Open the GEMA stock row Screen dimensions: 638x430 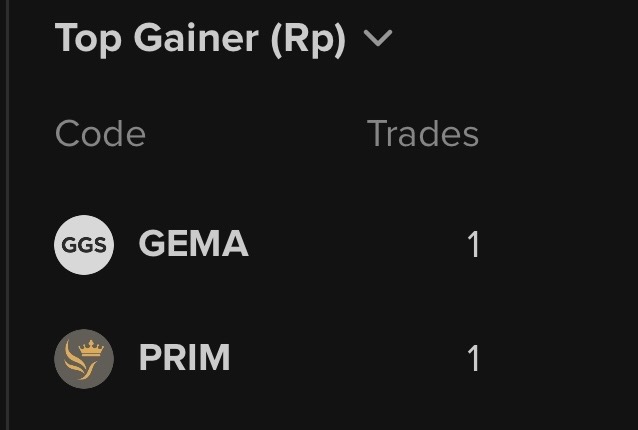click(193, 244)
